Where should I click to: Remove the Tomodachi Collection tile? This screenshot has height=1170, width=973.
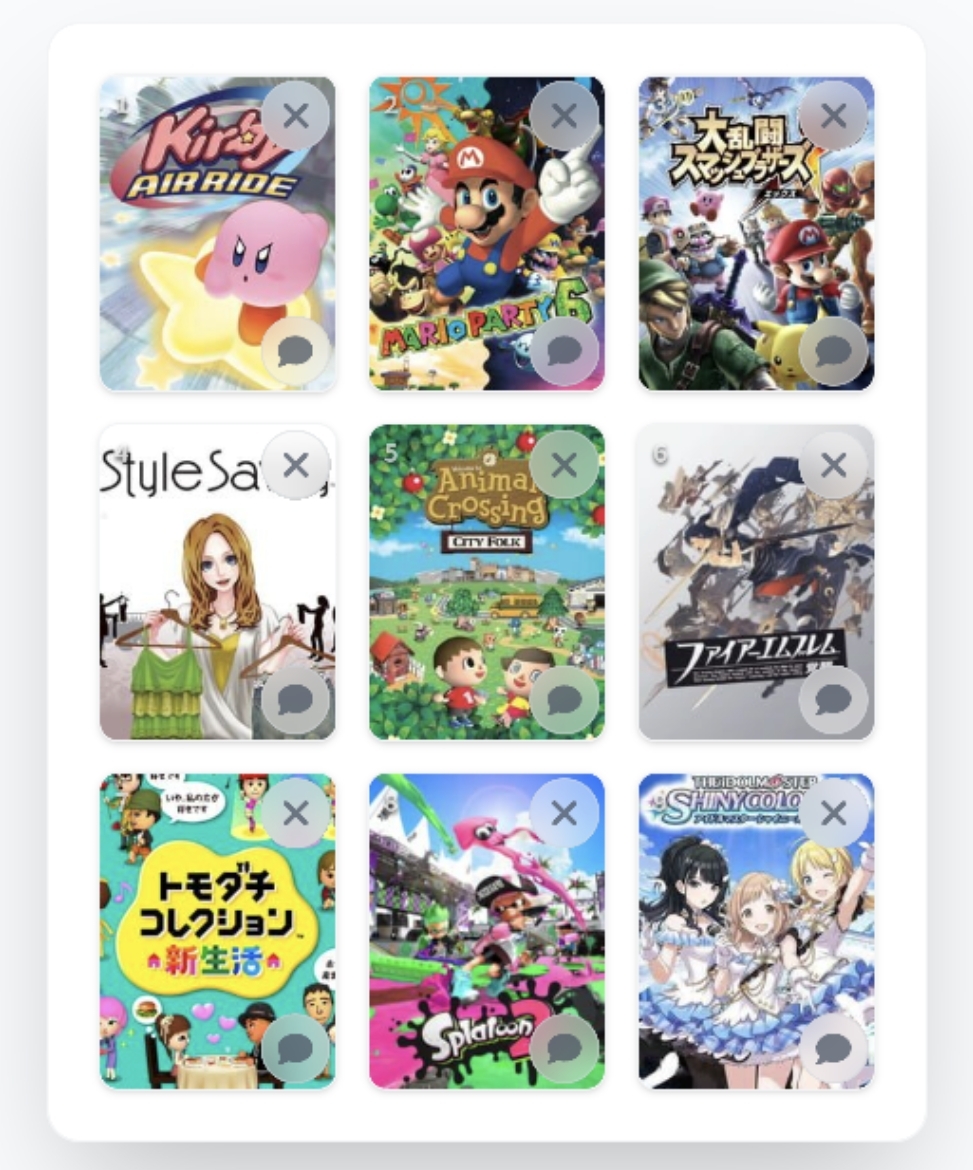[295, 813]
